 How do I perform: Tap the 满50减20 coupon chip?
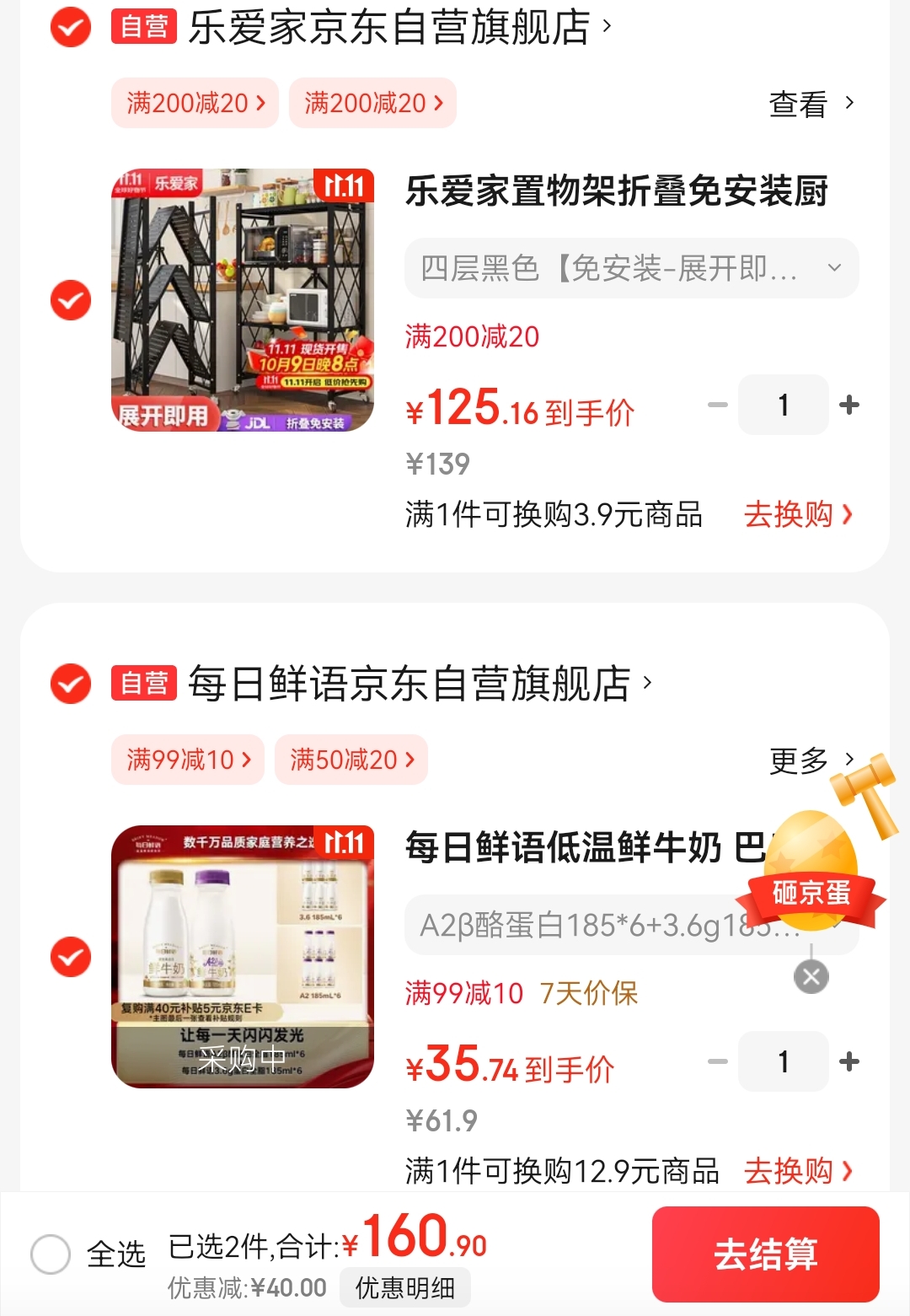(x=351, y=760)
